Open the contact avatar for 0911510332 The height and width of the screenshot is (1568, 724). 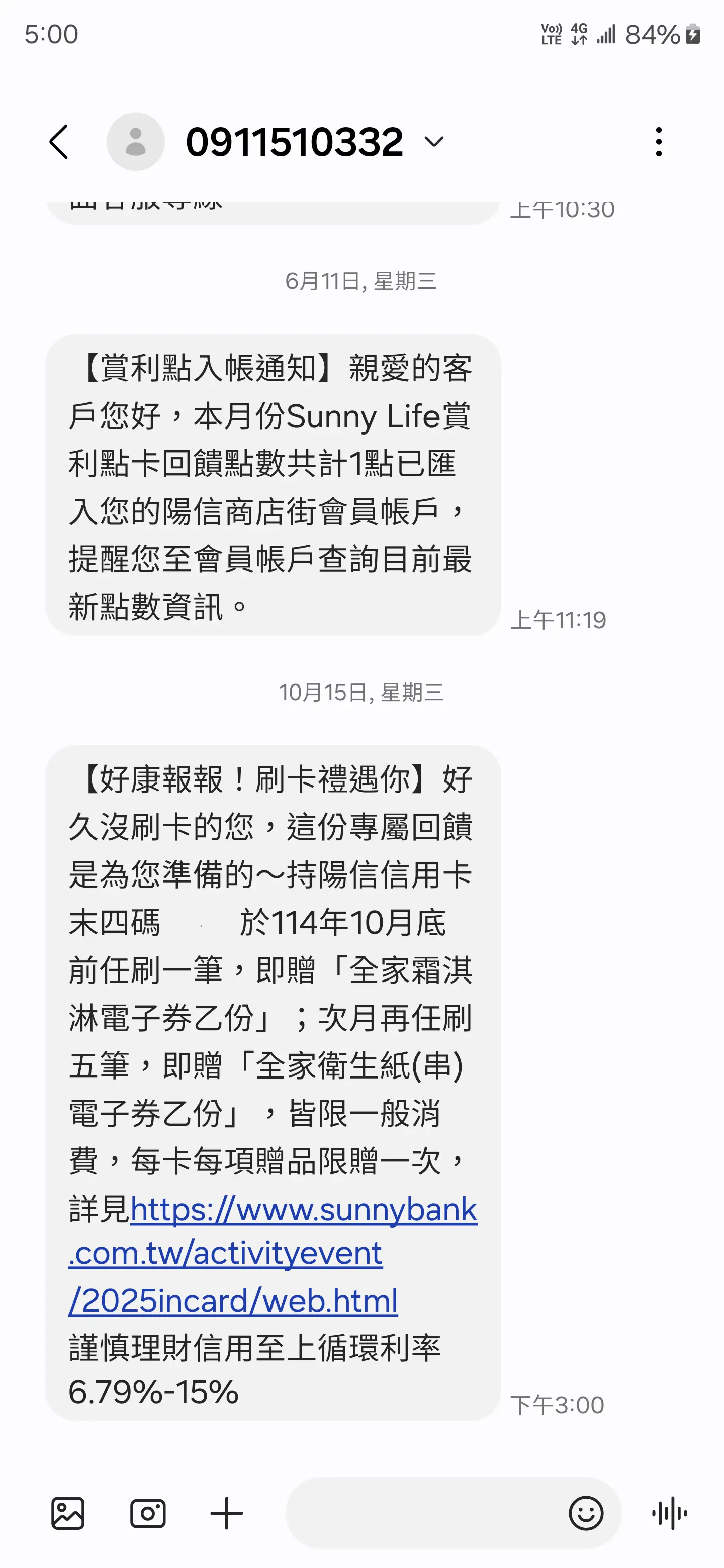click(135, 142)
